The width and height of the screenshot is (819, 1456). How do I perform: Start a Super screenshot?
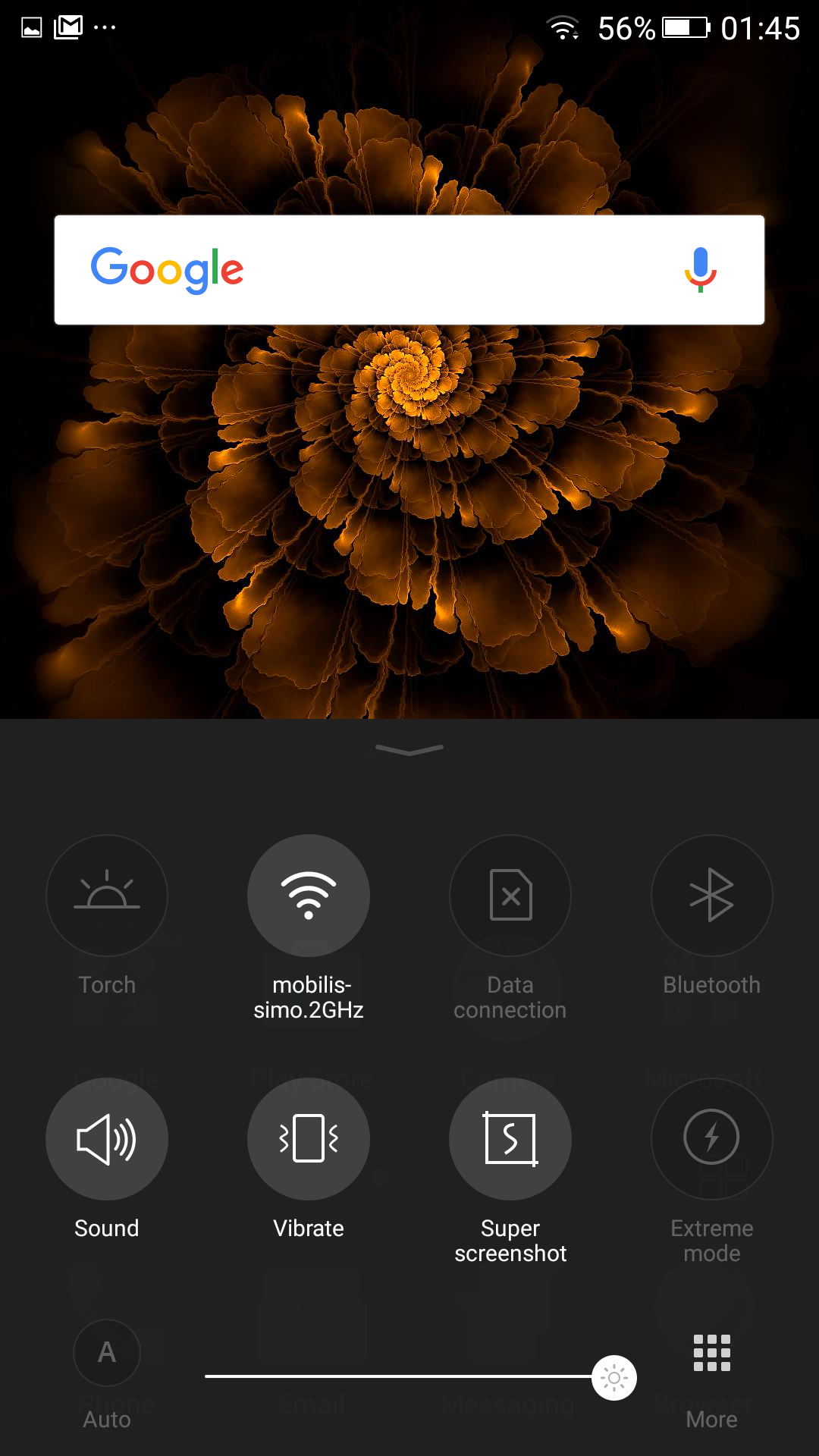tap(510, 1139)
